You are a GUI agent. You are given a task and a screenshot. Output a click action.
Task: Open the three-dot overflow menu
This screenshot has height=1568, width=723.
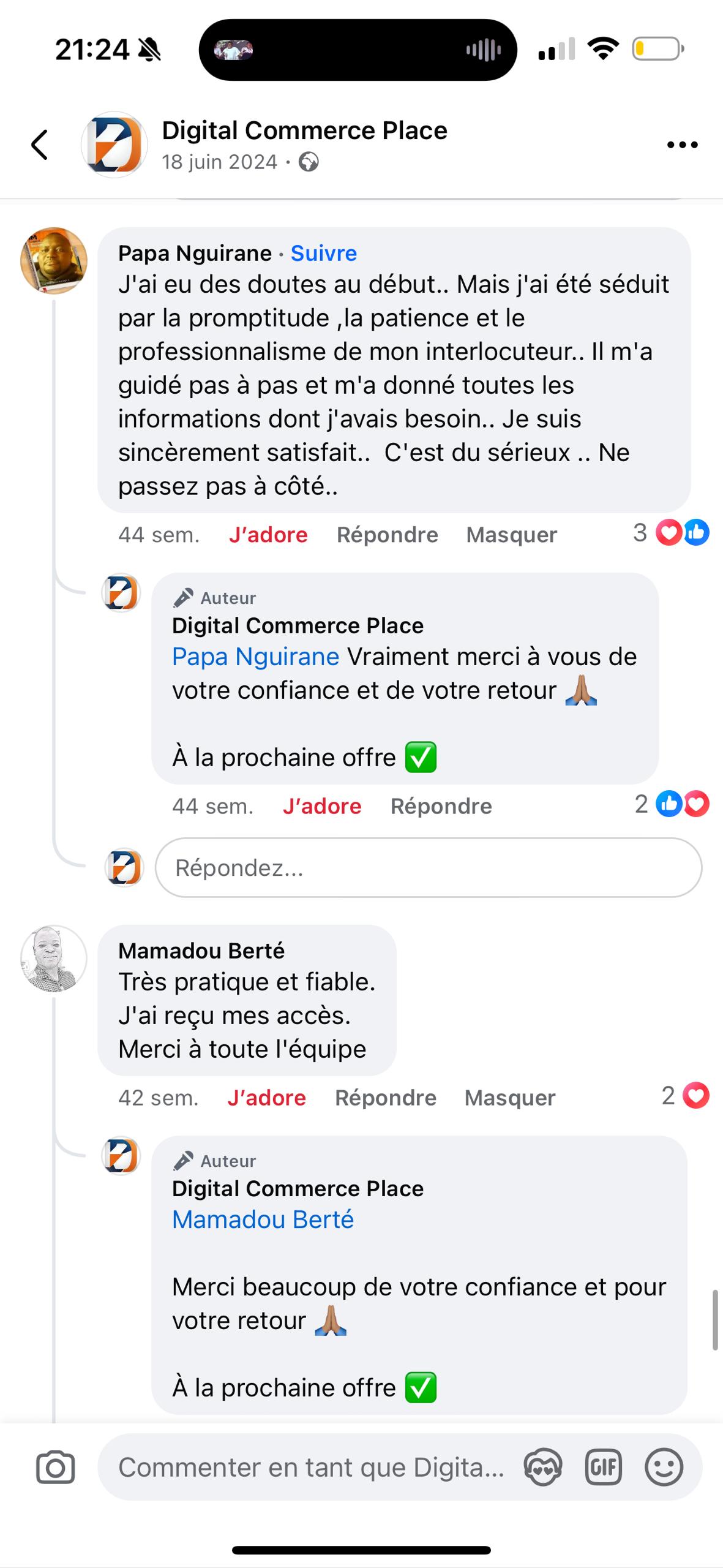click(x=682, y=145)
